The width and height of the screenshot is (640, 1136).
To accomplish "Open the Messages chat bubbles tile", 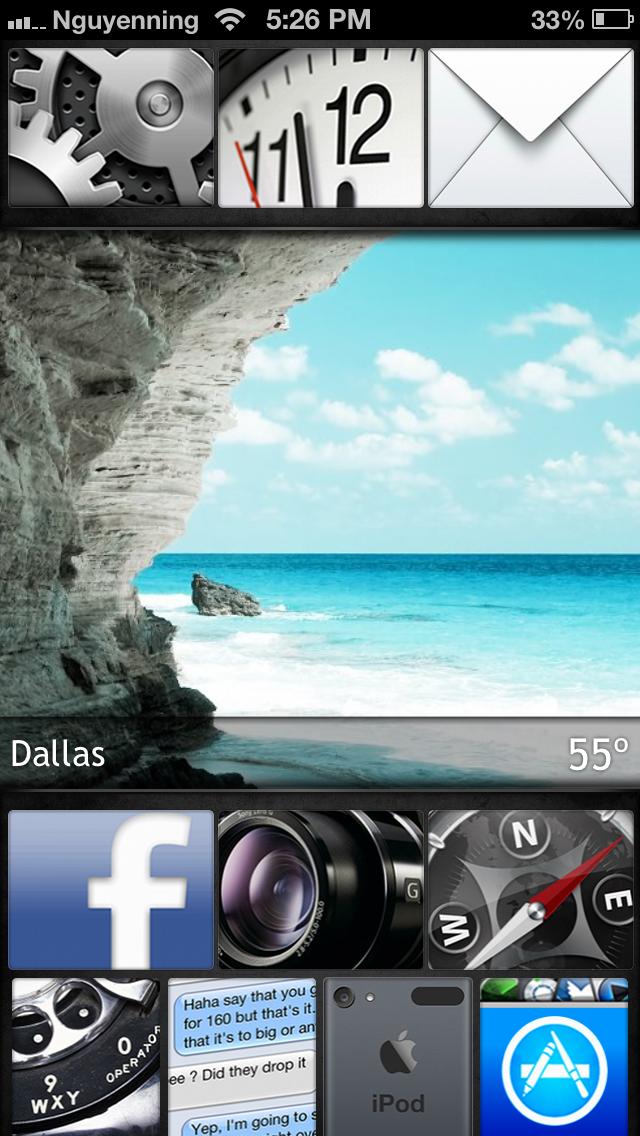I will 242,1056.
